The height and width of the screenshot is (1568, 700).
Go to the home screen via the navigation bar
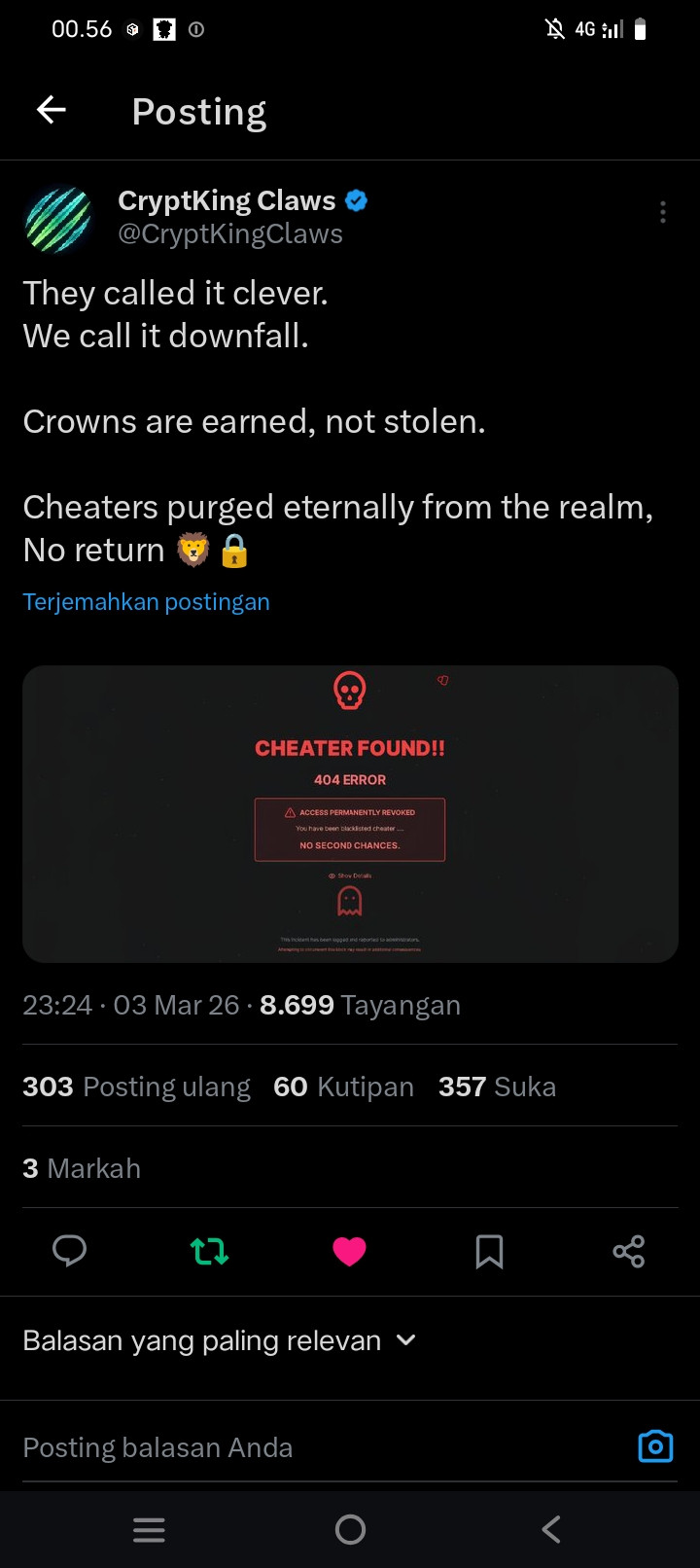350,1530
